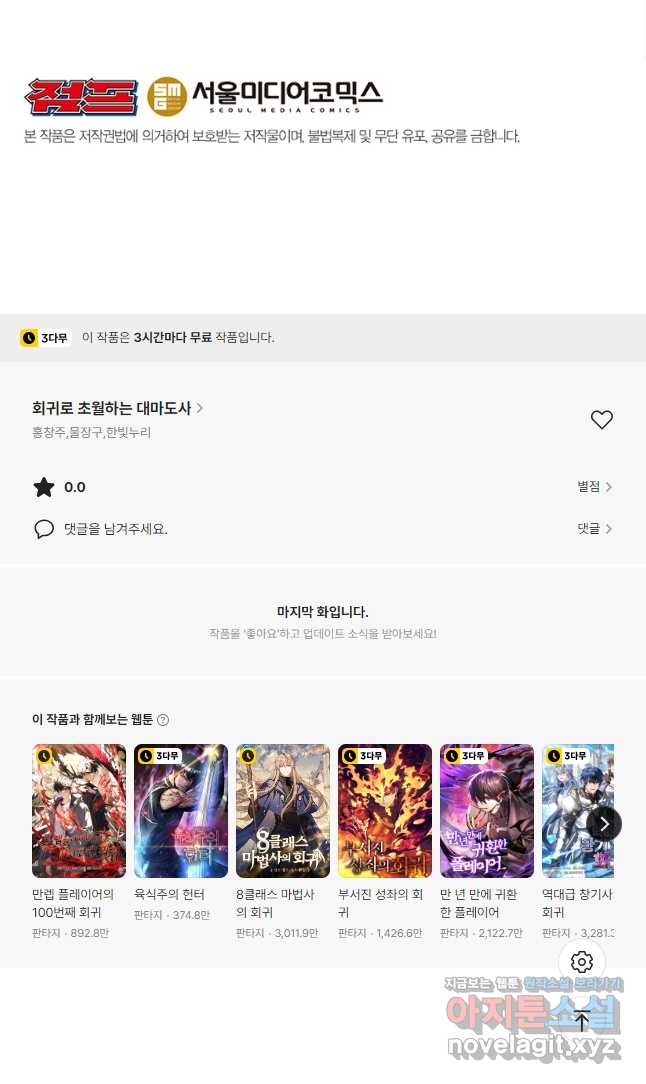Open the webtoon 육식주의 헌터
The height and width of the screenshot is (1084, 646).
coord(181,811)
